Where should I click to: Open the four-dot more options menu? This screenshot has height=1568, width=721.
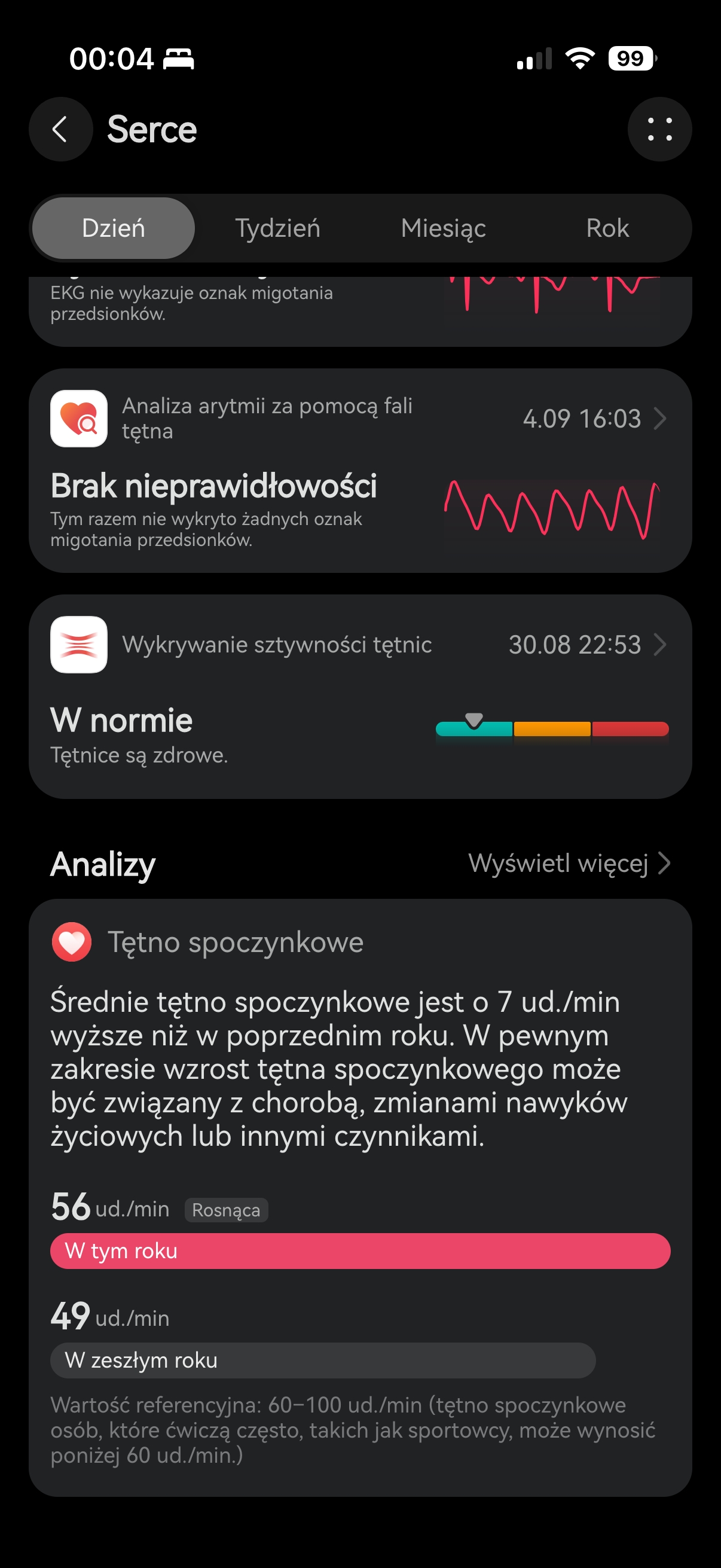click(x=659, y=129)
